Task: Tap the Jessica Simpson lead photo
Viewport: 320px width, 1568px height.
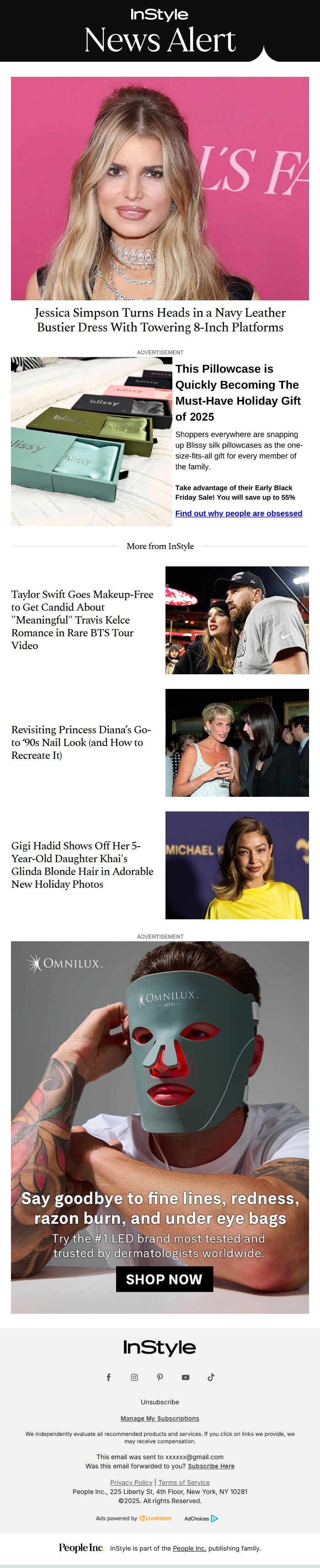Action: 160,188
